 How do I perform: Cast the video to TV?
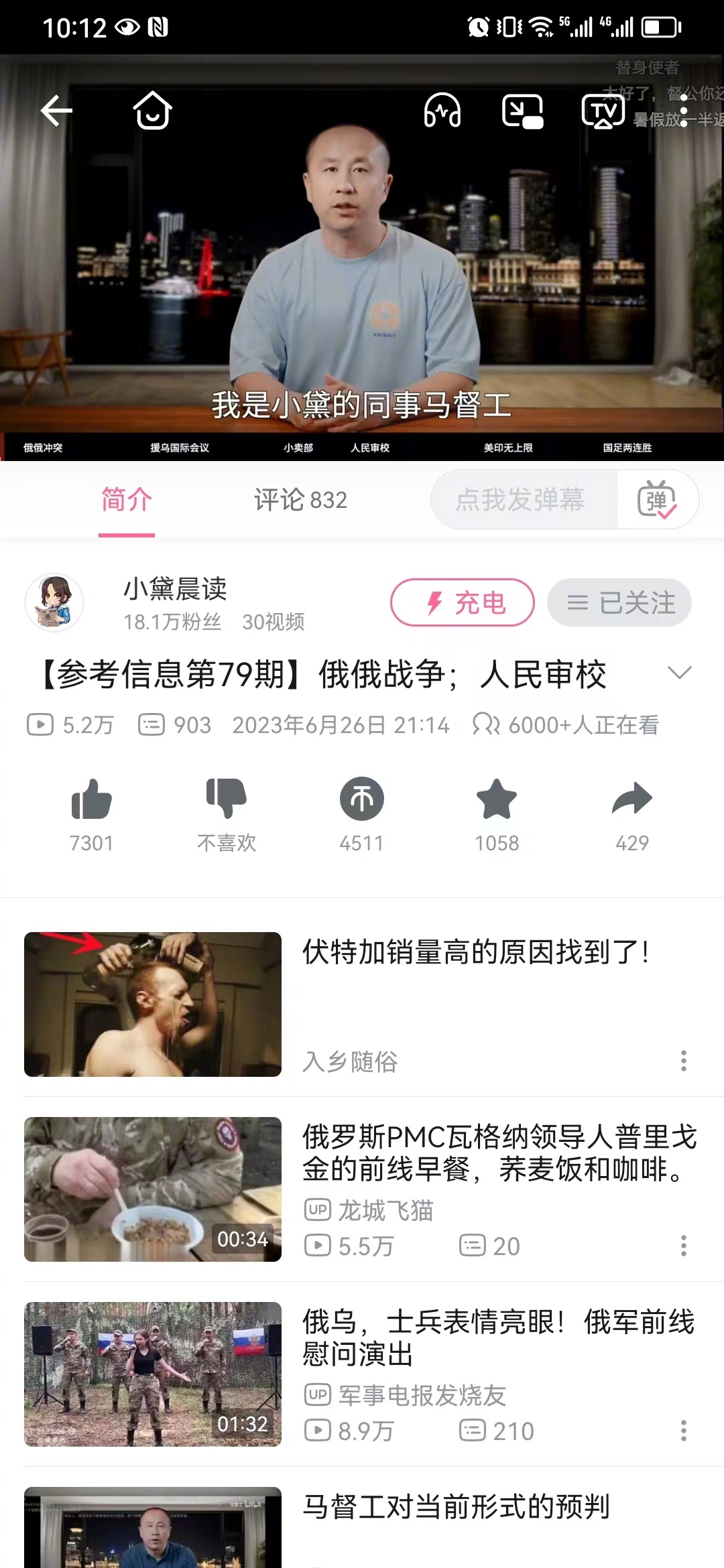(x=603, y=111)
